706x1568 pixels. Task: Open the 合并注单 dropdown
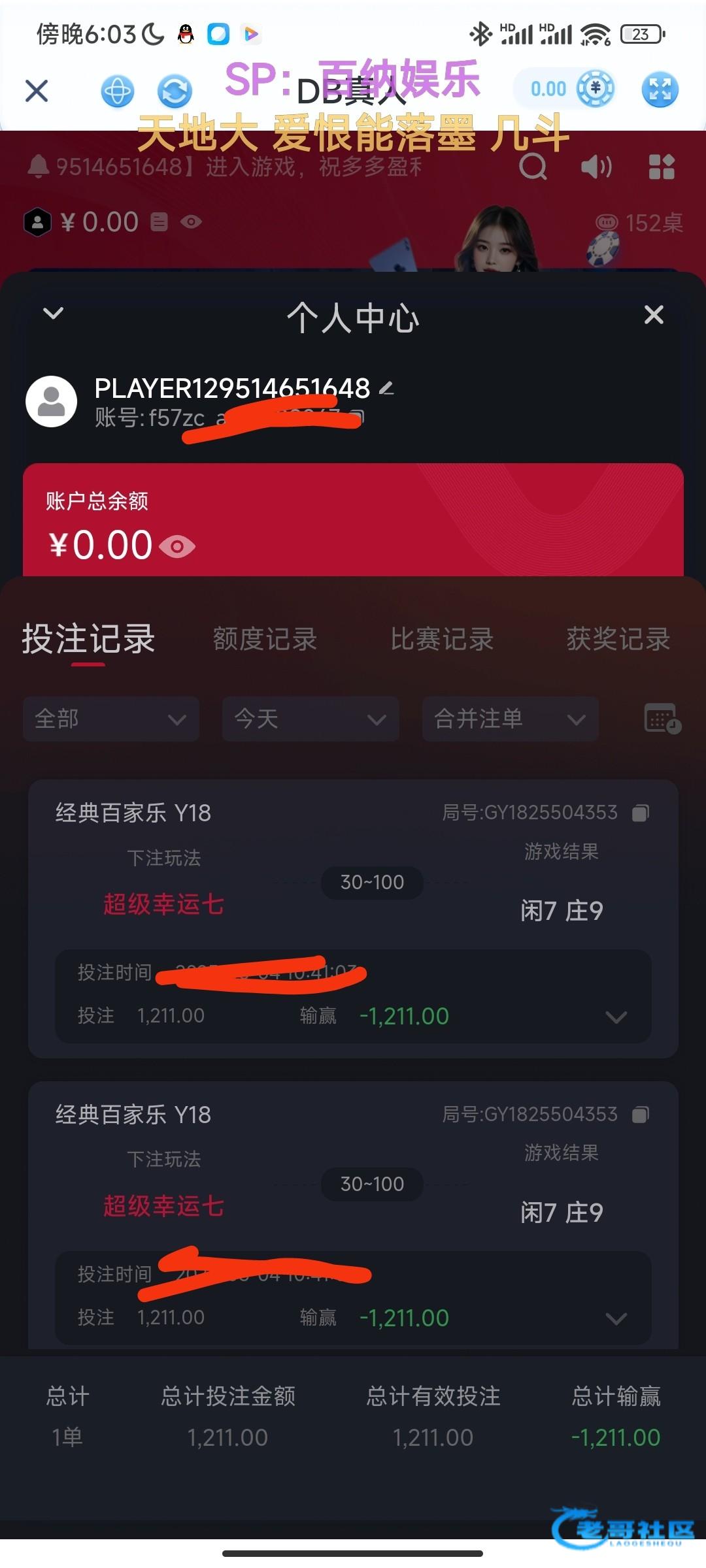[x=510, y=719]
